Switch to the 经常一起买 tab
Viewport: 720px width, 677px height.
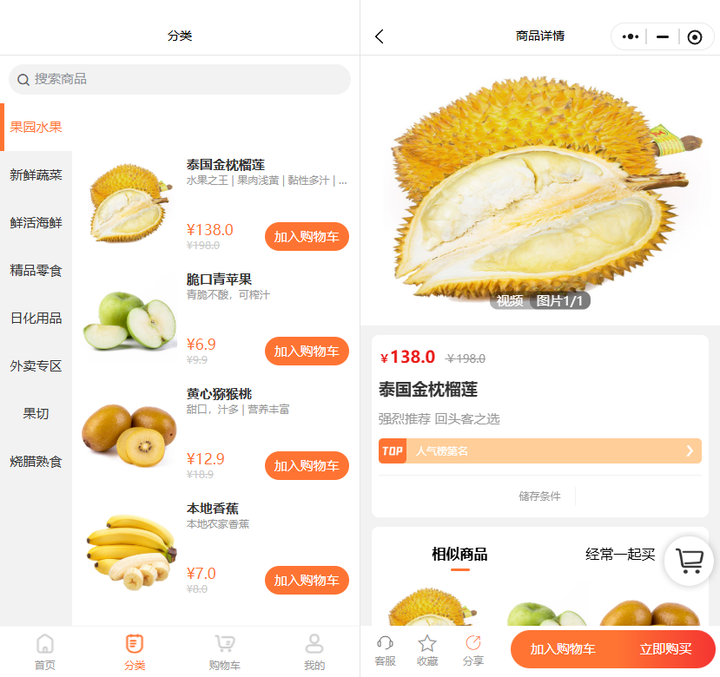(x=620, y=554)
